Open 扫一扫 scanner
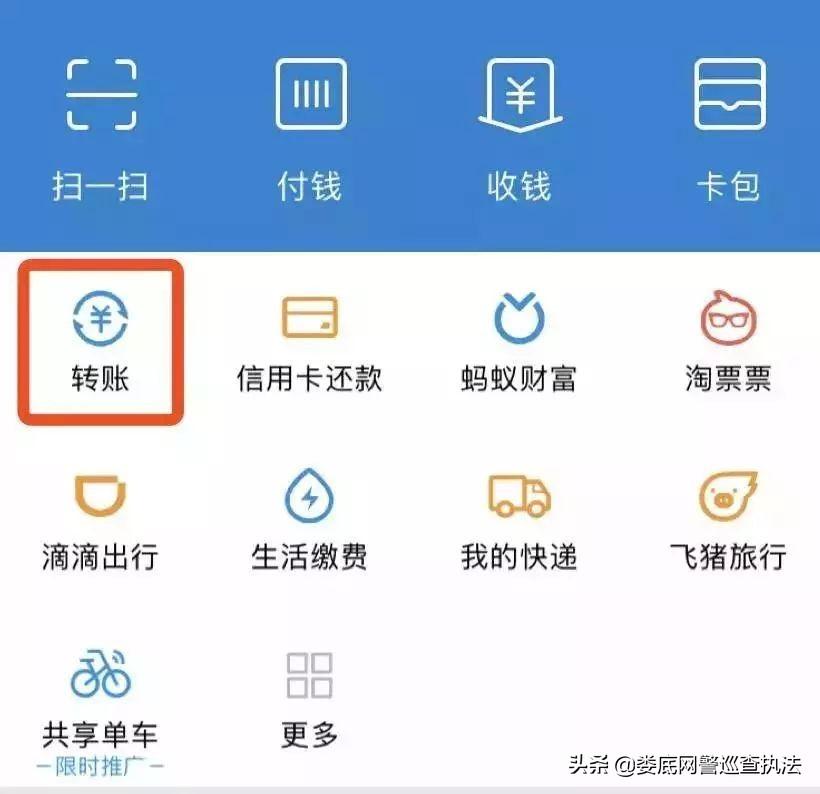The image size is (820, 794). [x=100, y=127]
